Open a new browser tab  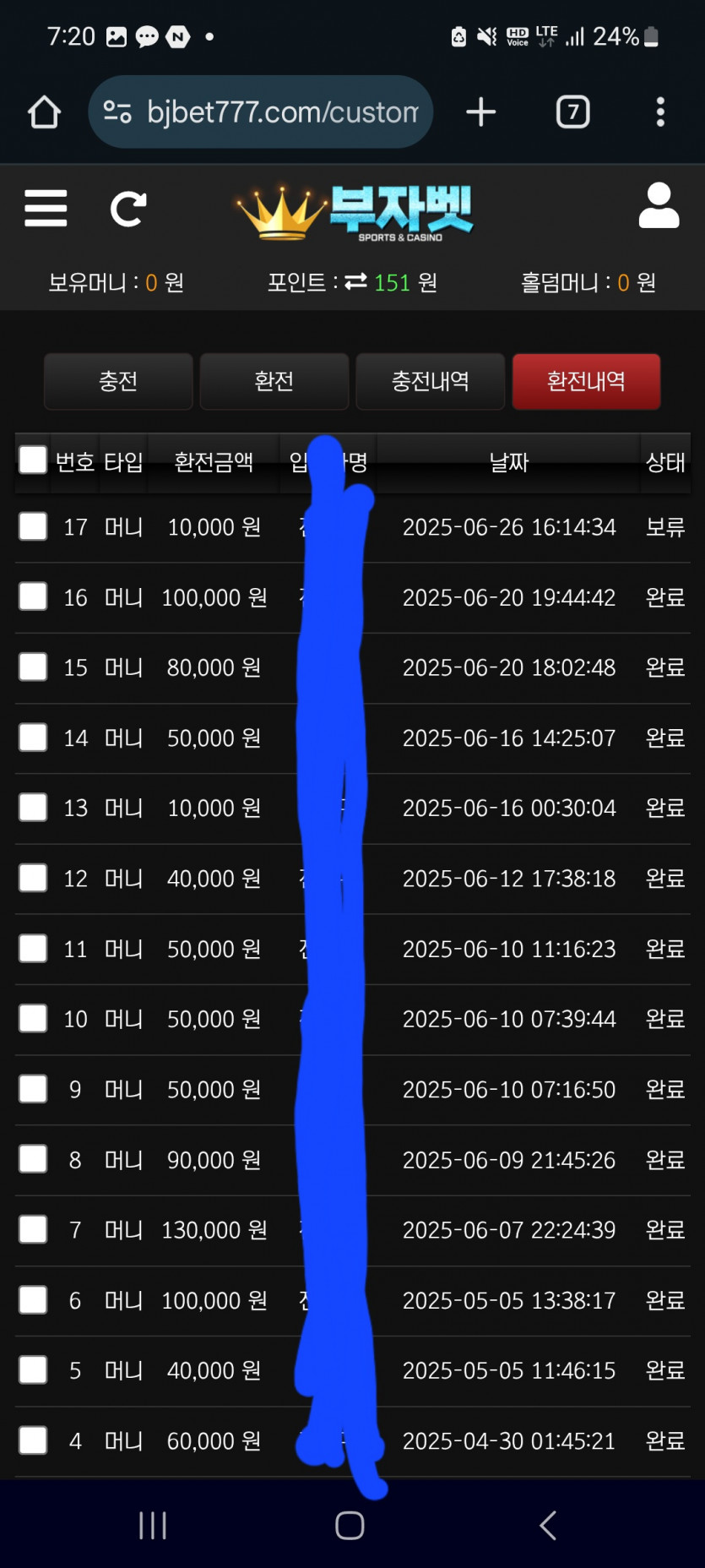click(x=481, y=112)
